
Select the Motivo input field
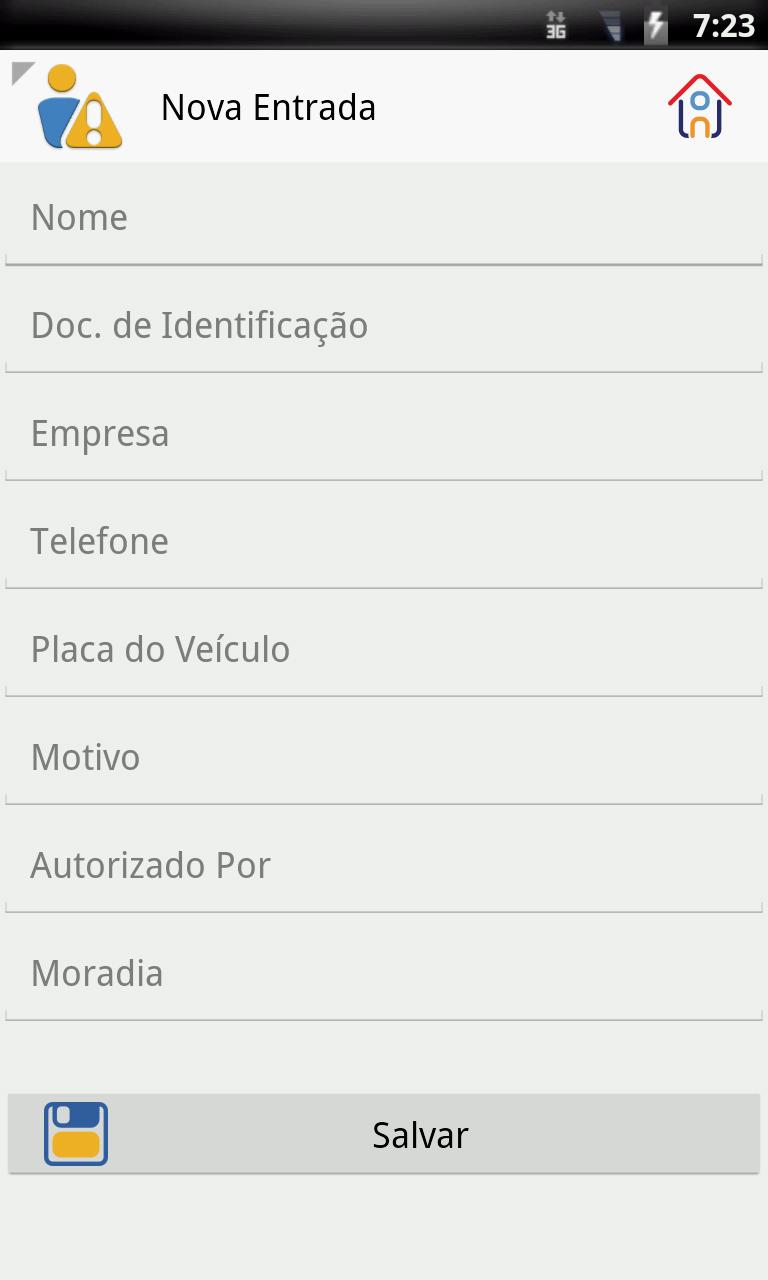click(x=384, y=758)
